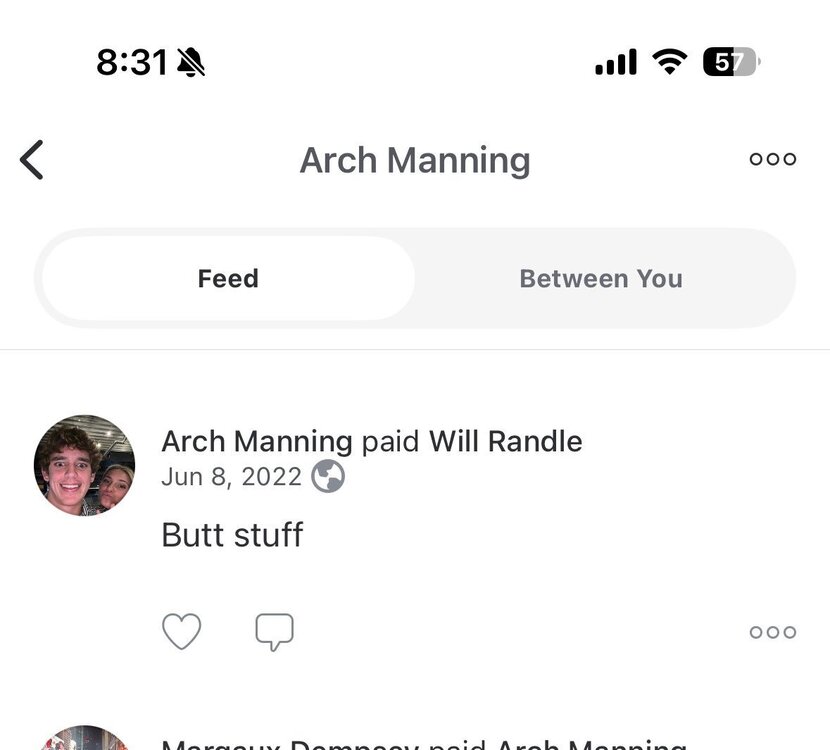
Task: Open the overflow menu beside Arch Manning title
Action: (x=773, y=159)
